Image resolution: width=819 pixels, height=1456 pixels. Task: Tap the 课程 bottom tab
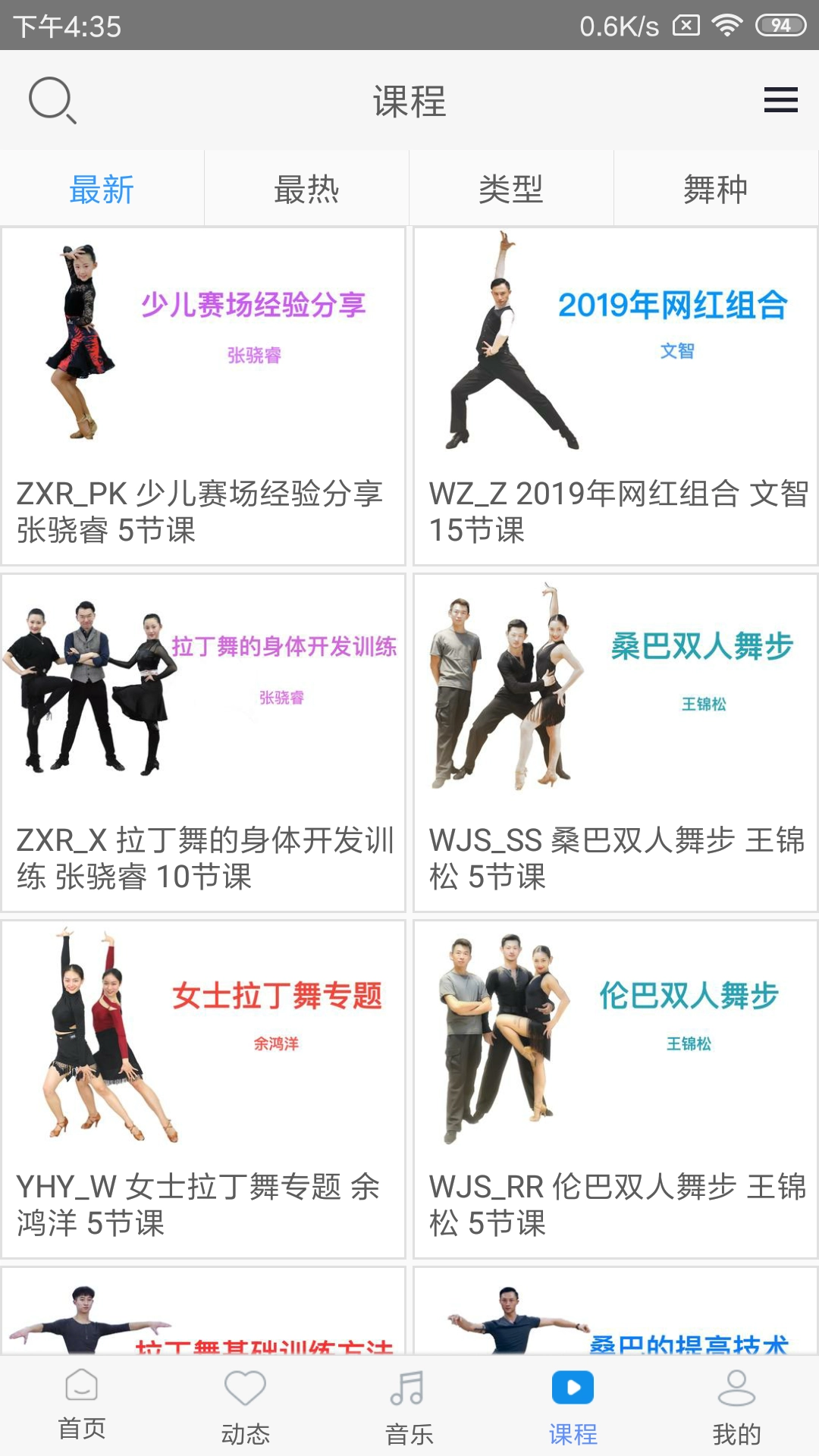pos(573,1405)
